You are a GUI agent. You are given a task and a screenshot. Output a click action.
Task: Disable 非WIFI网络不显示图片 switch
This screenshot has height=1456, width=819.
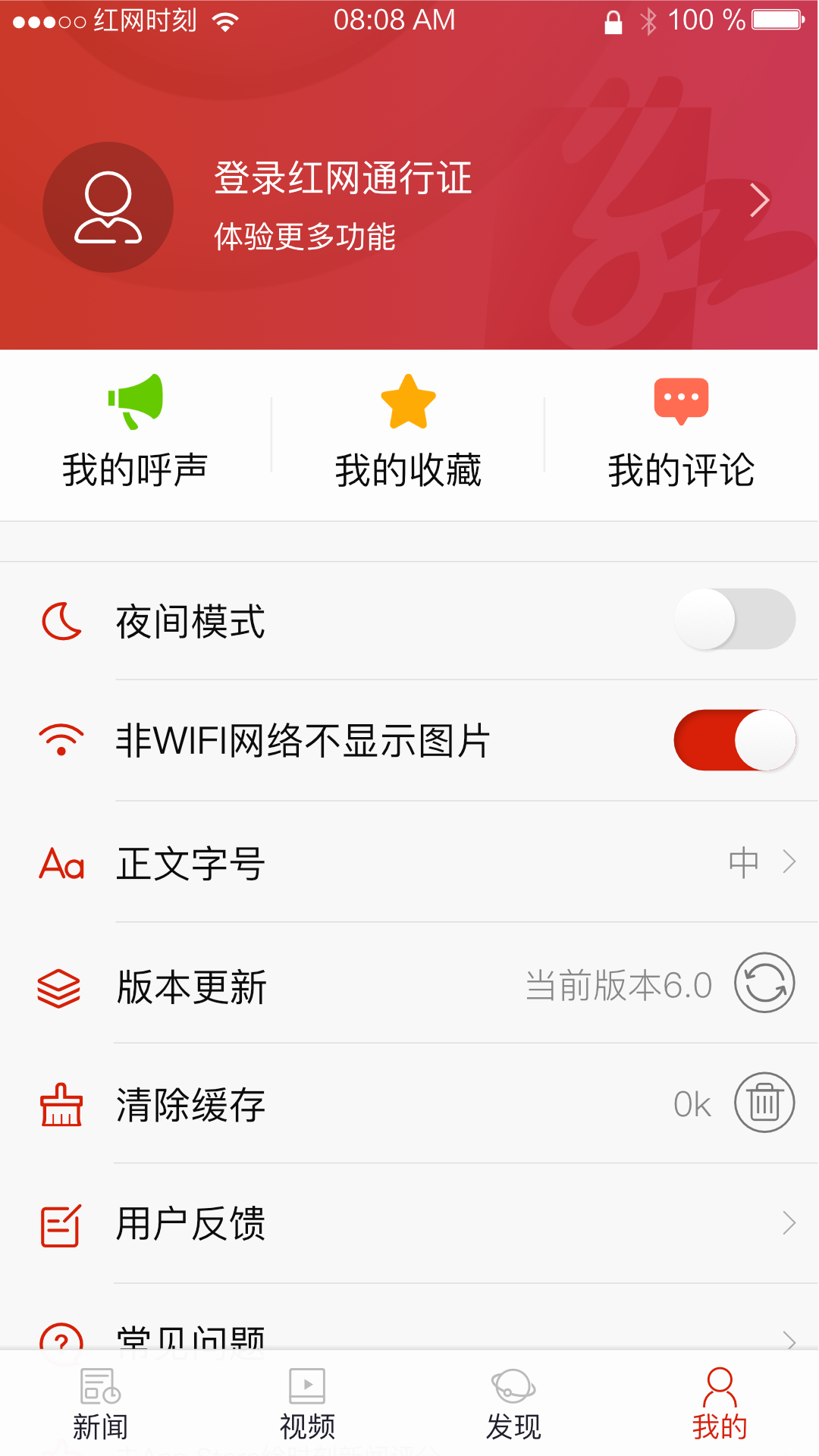(734, 740)
